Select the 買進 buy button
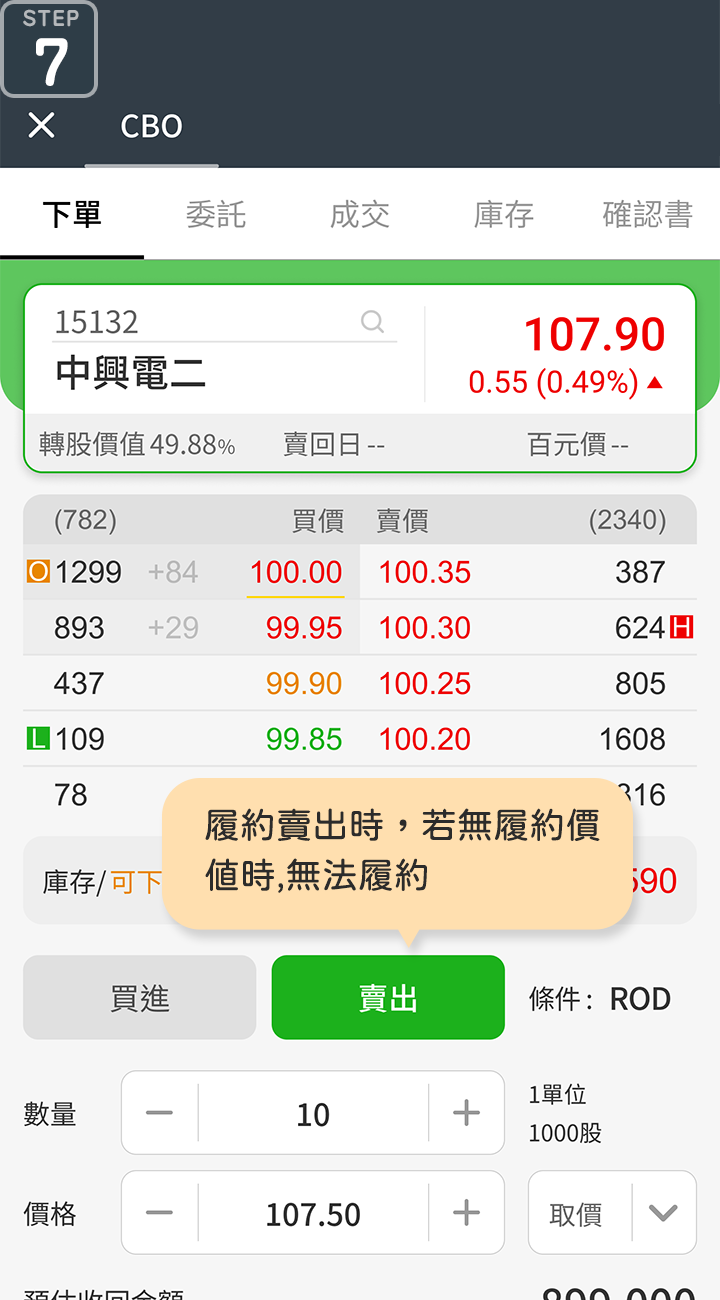 click(140, 998)
